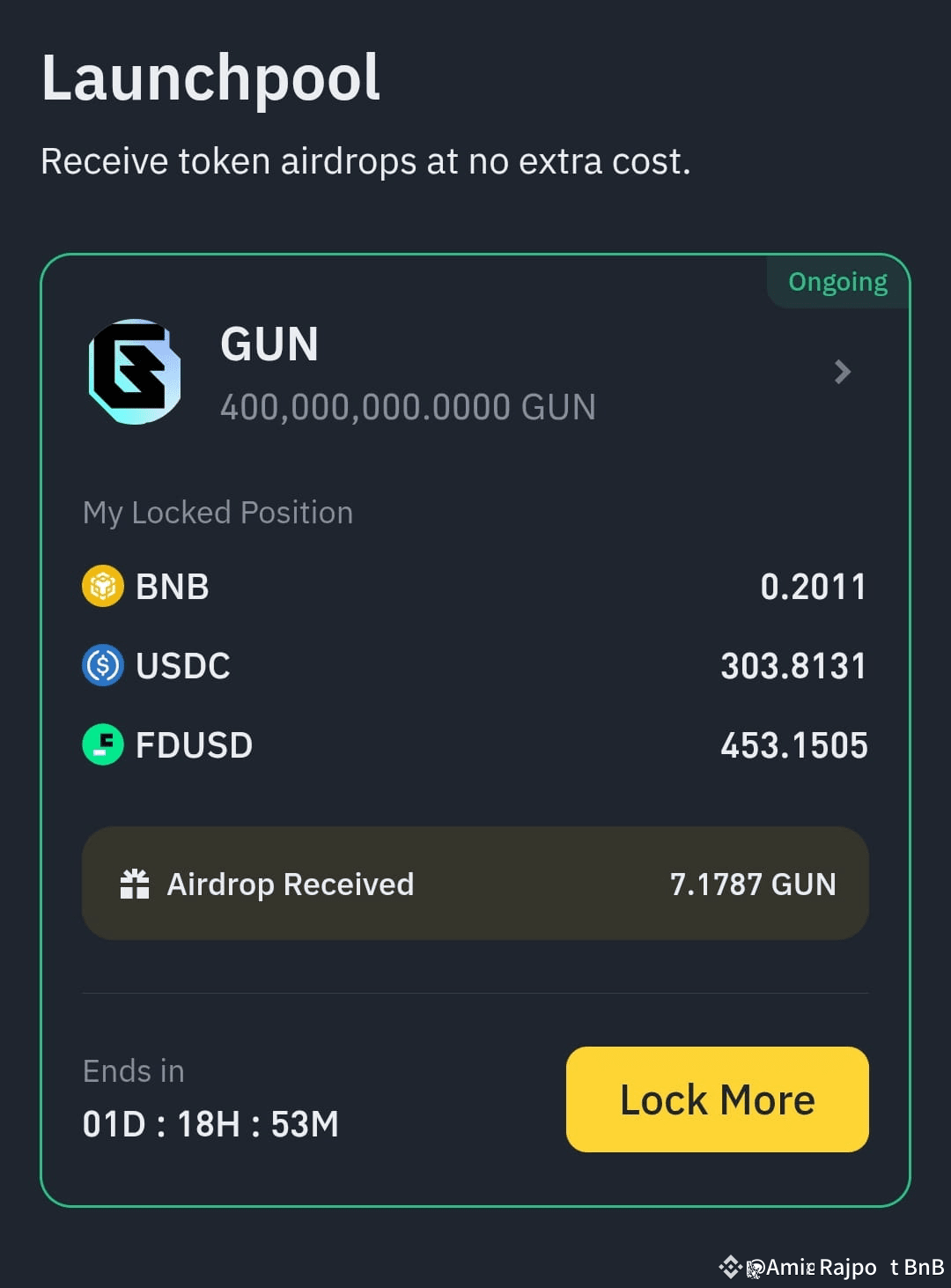This screenshot has height=1288, width=951.
Task: Expand My Locked Position section
Action: tap(217, 512)
